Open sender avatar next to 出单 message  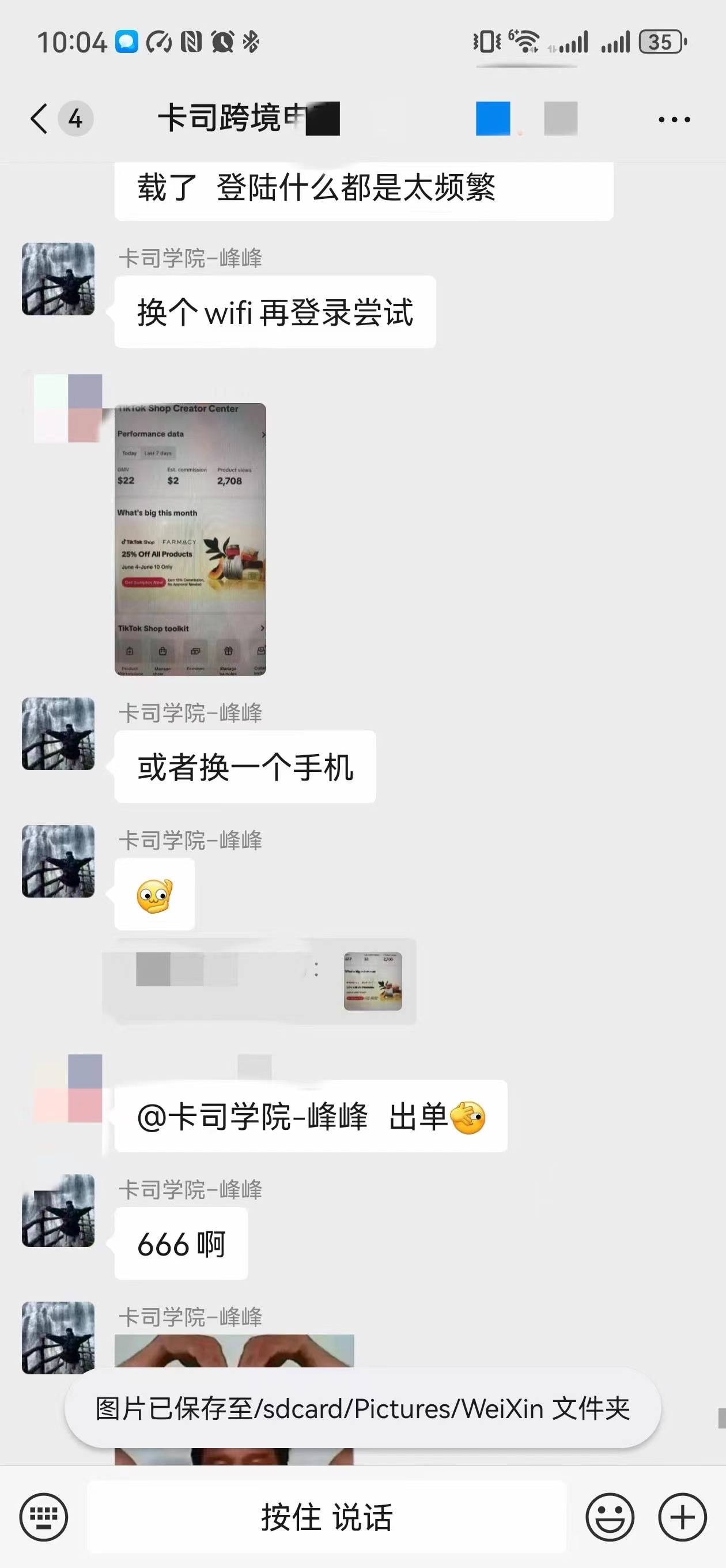tap(68, 1088)
